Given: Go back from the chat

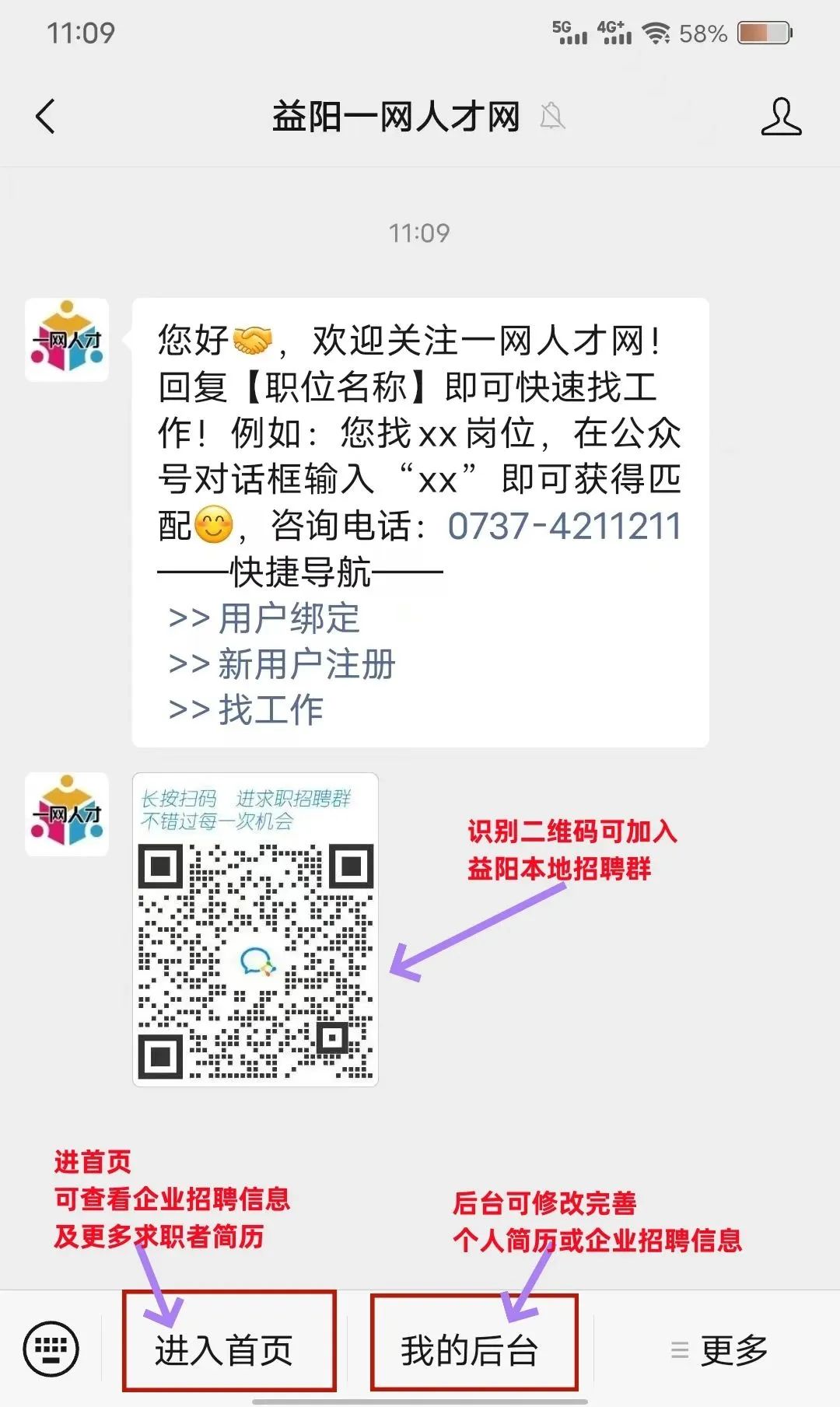Looking at the screenshot, I should tap(46, 117).
